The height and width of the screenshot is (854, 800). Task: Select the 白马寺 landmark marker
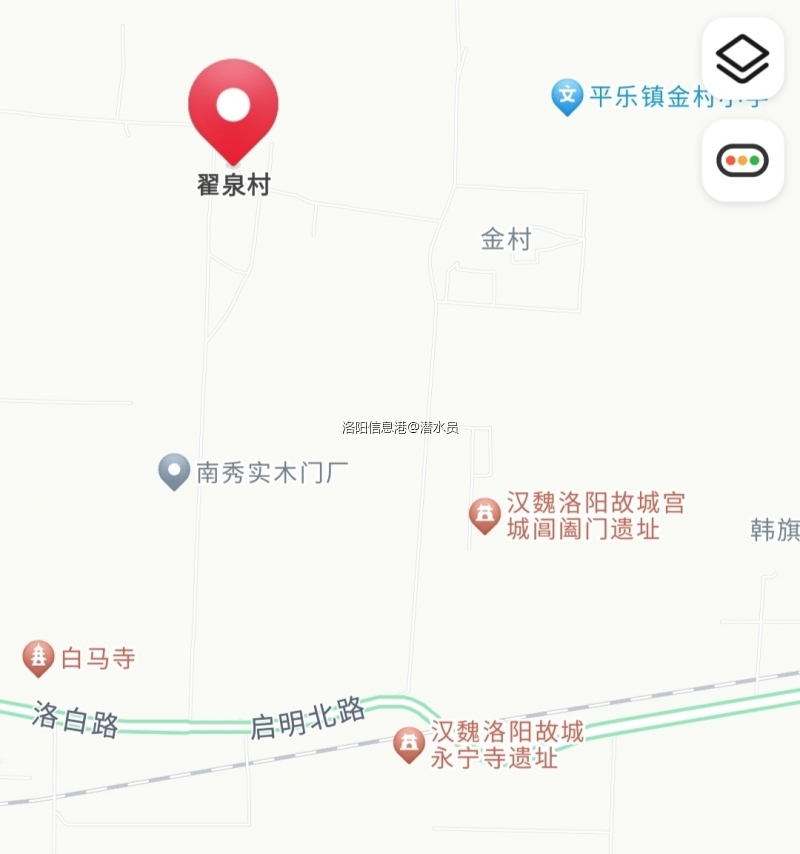click(39, 657)
